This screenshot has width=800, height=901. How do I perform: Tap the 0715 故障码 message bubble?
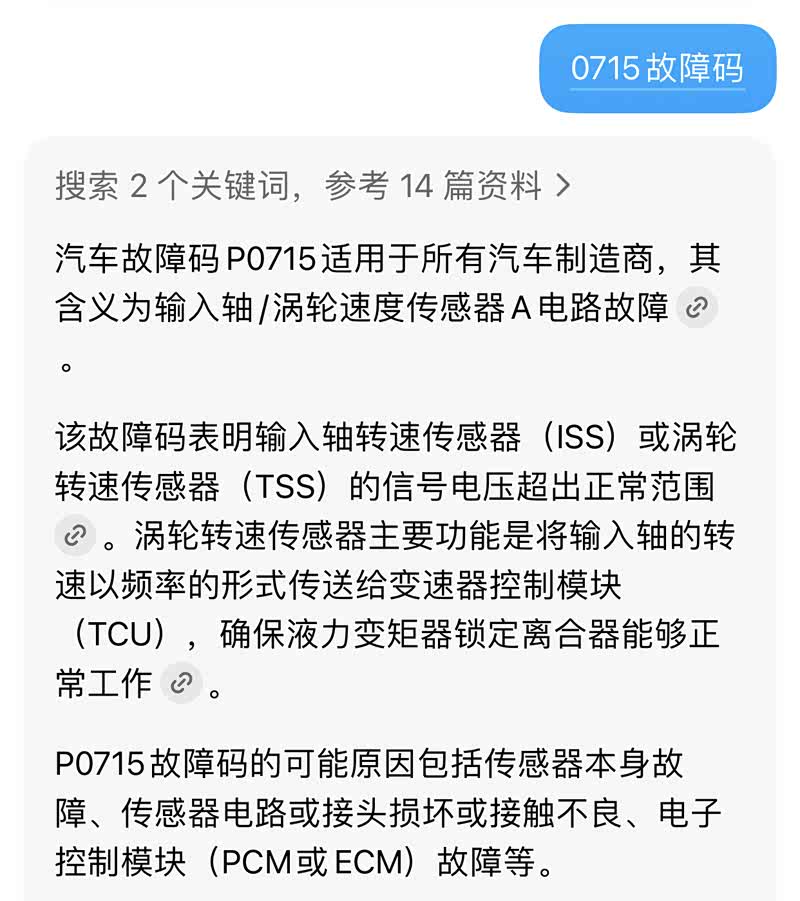click(657, 68)
